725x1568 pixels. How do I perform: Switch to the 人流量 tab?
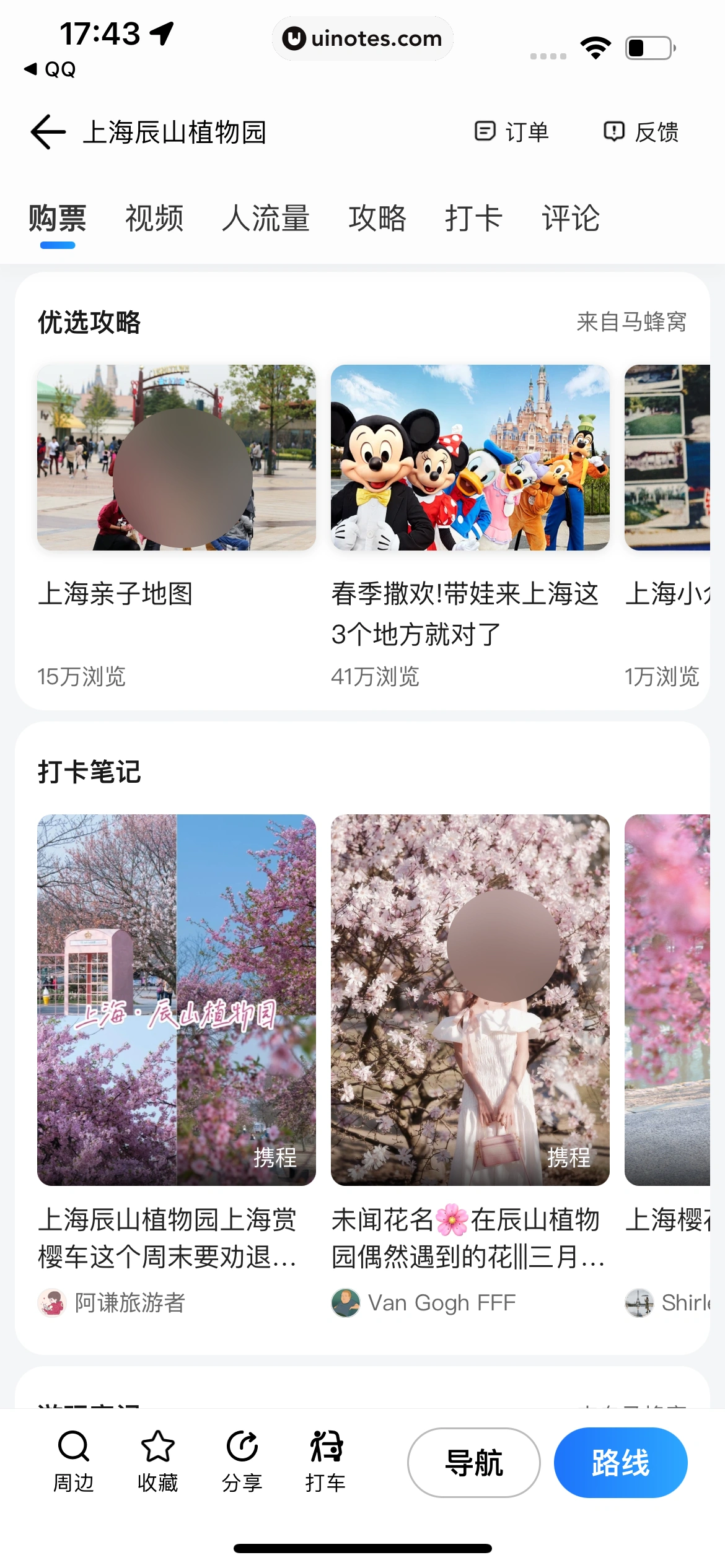pos(266,218)
